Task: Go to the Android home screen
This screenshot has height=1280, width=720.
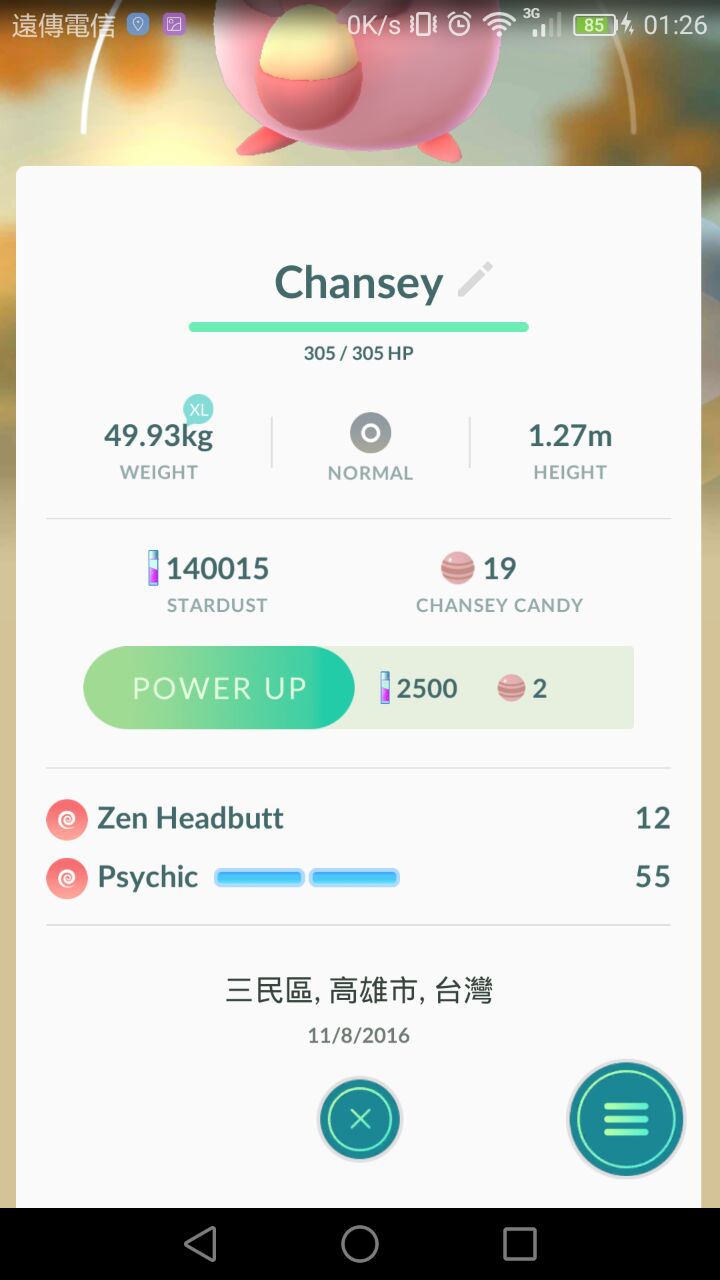Action: tap(360, 1244)
